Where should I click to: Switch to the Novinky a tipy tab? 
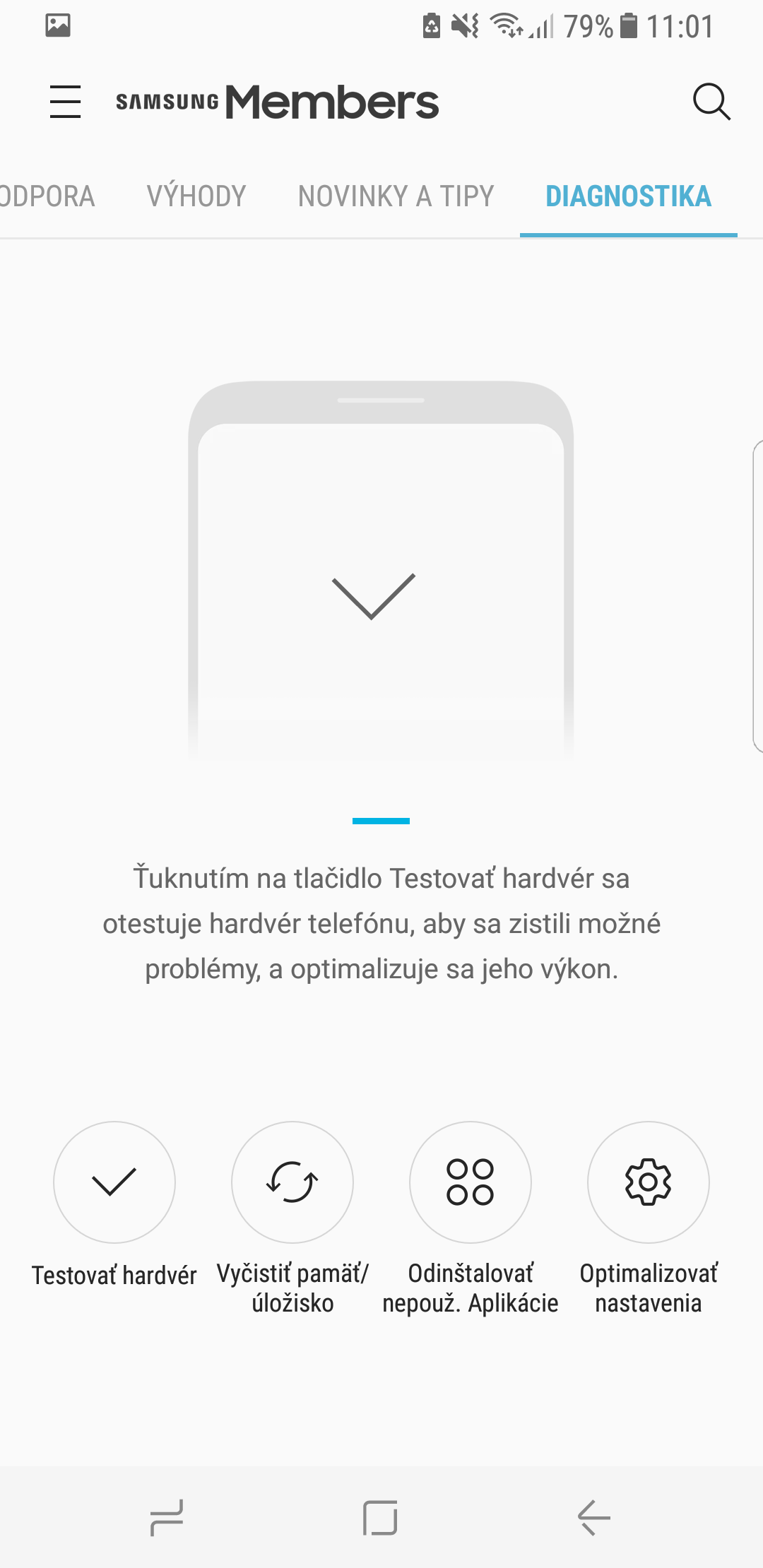tap(396, 196)
